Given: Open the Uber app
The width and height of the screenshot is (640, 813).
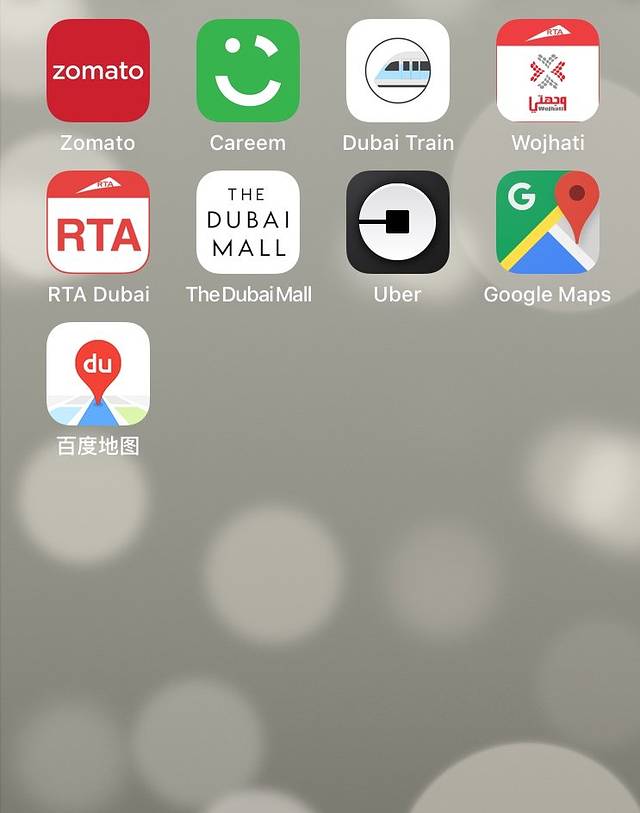Looking at the screenshot, I should tap(398, 222).
